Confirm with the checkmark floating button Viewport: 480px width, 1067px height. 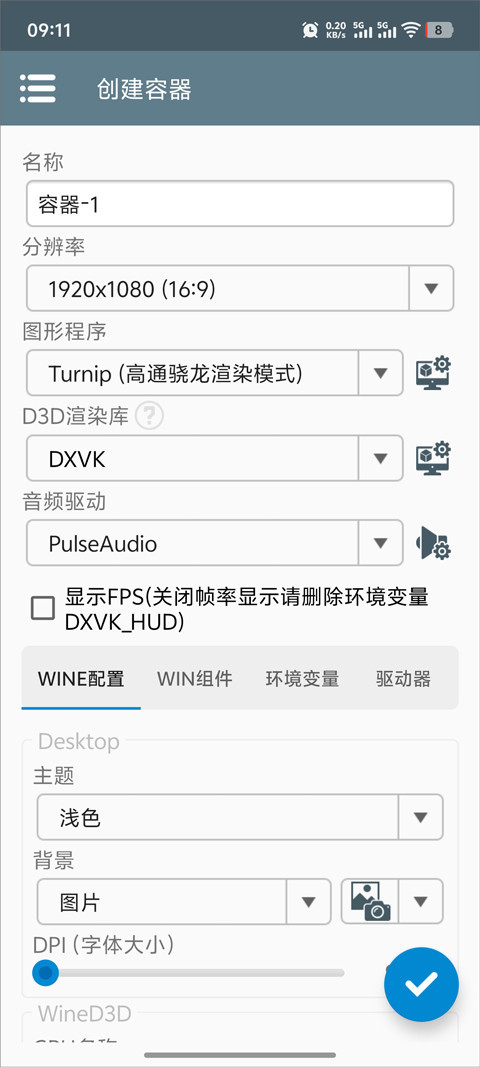click(421, 985)
